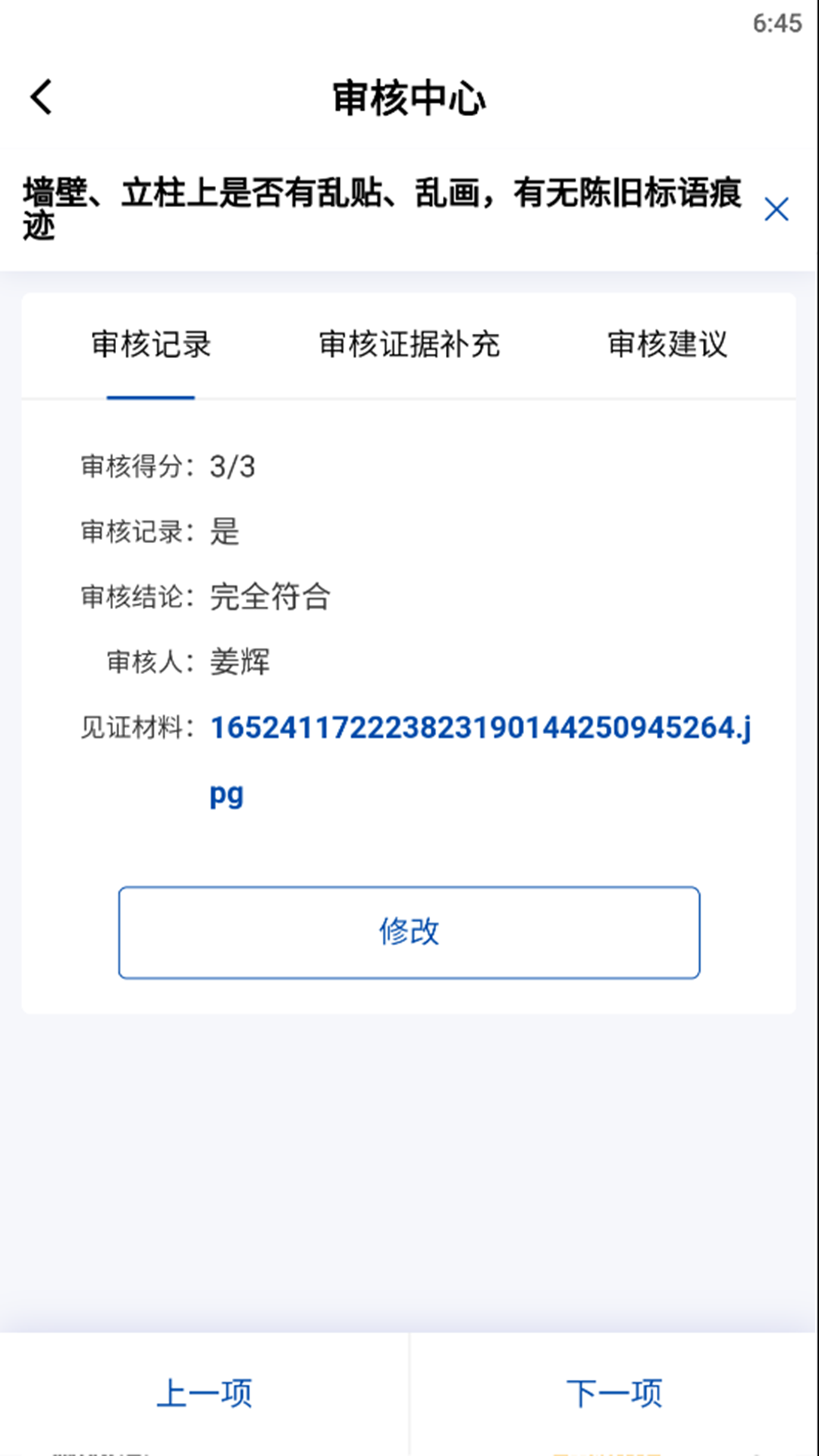The height and width of the screenshot is (1456, 819).
Task: Open the 审核建议 tab
Action: click(x=667, y=345)
